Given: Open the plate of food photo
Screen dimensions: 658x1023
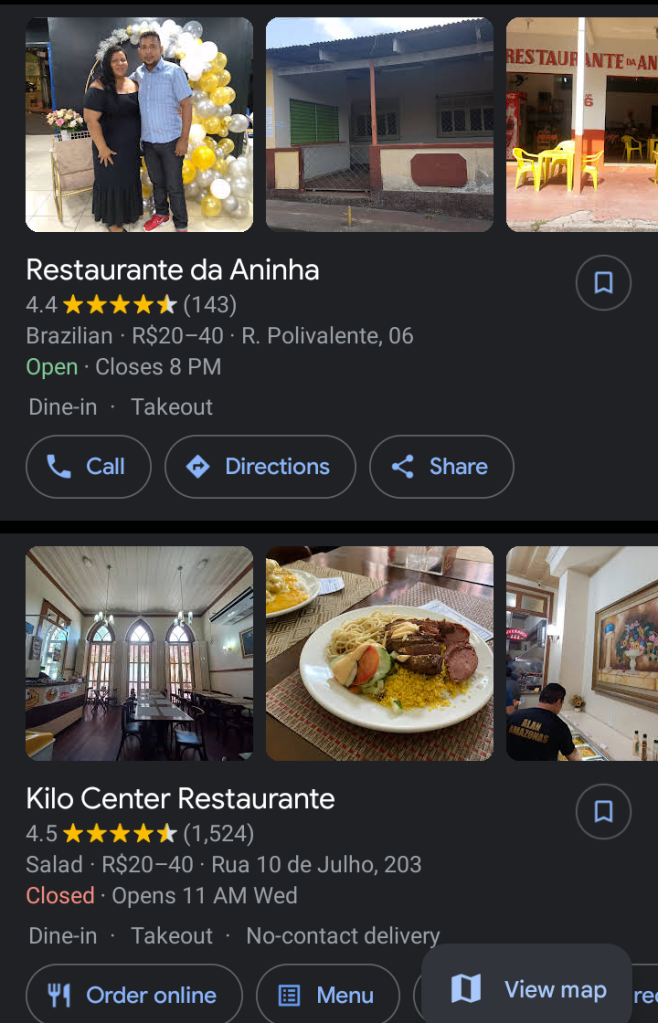Looking at the screenshot, I should tap(379, 653).
